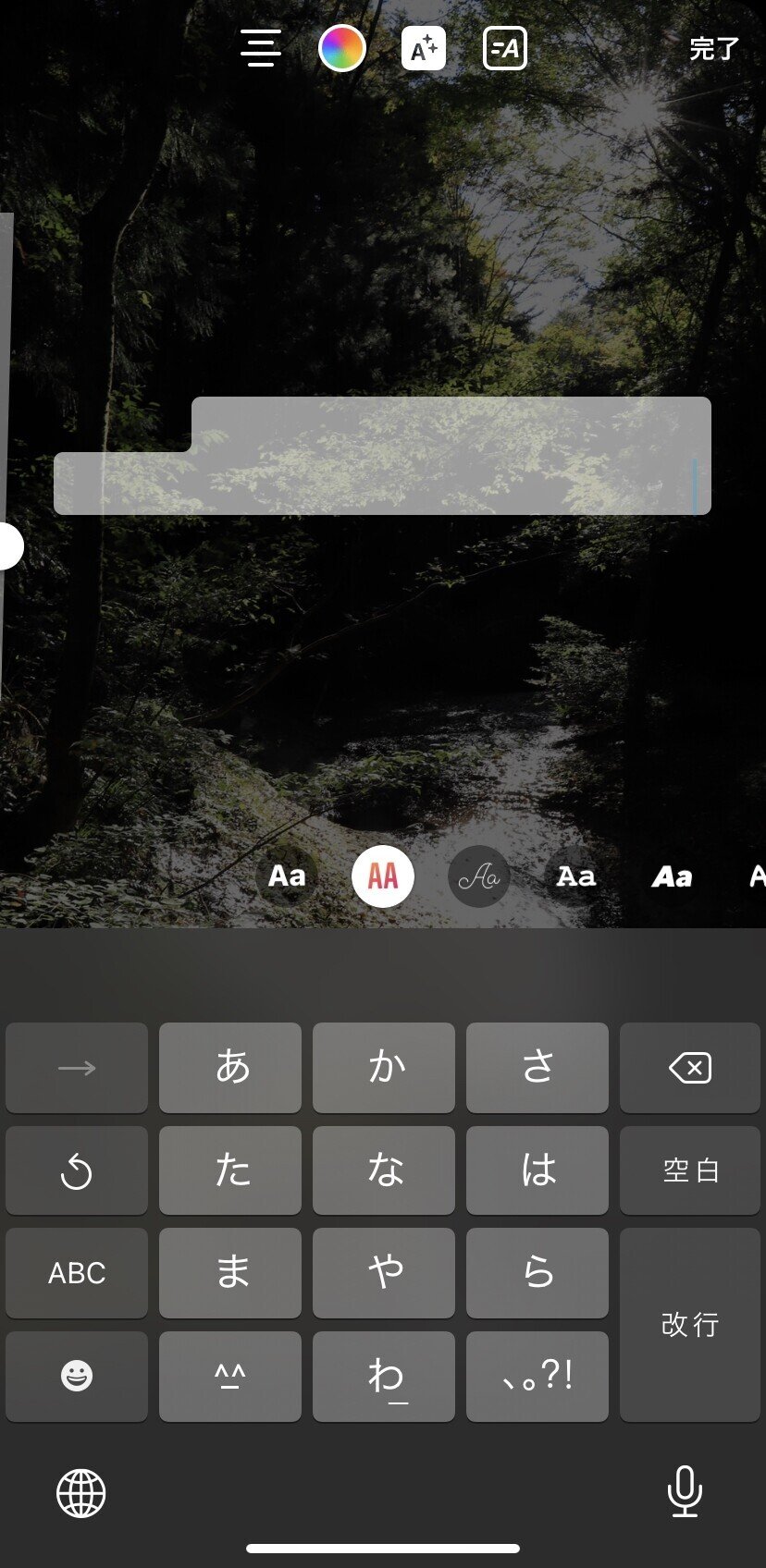Open the text color wheel
This screenshot has height=1568, width=766.
(x=342, y=48)
